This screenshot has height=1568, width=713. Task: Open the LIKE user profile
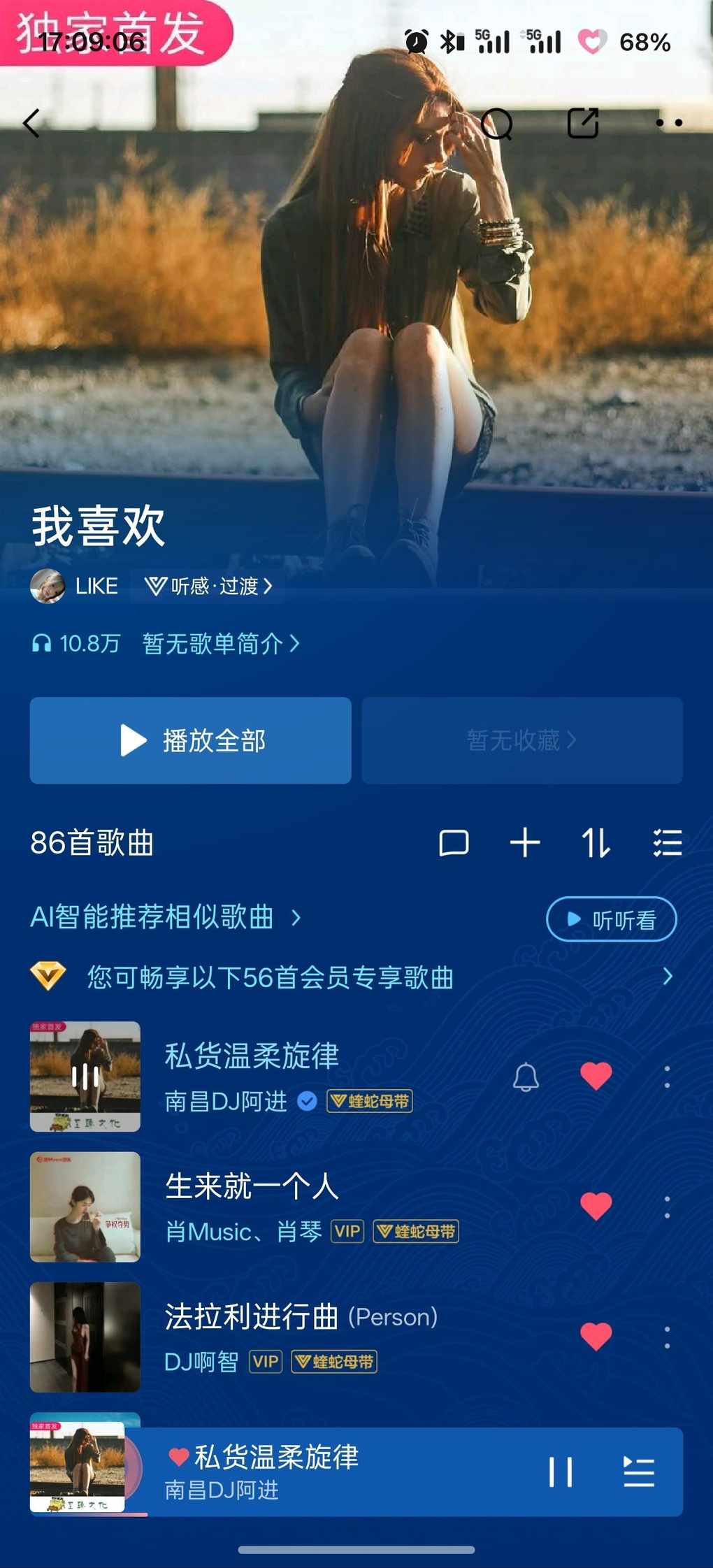[75, 586]
